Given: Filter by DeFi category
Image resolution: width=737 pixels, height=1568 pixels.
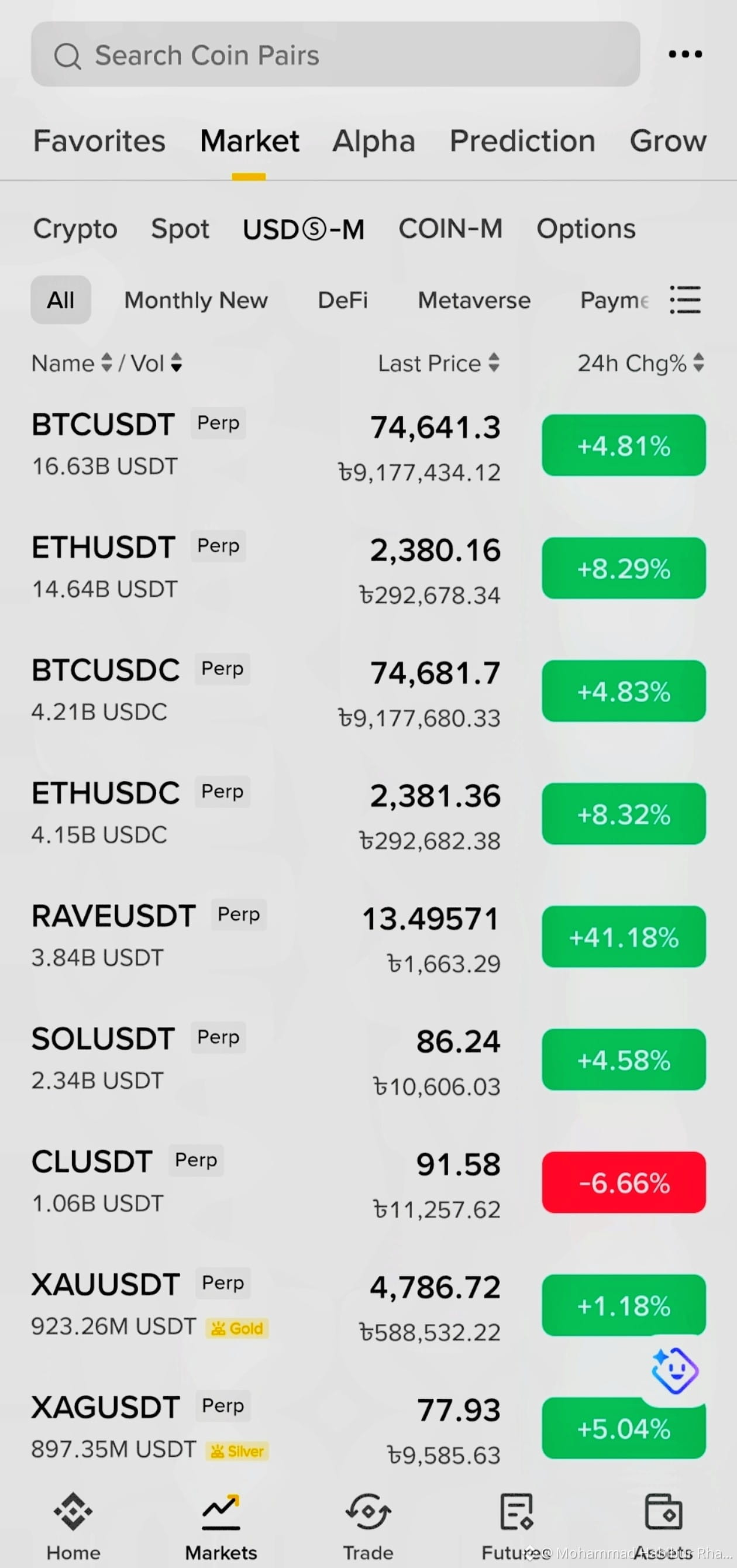Looking at the screenshot, I should [343, 300].
